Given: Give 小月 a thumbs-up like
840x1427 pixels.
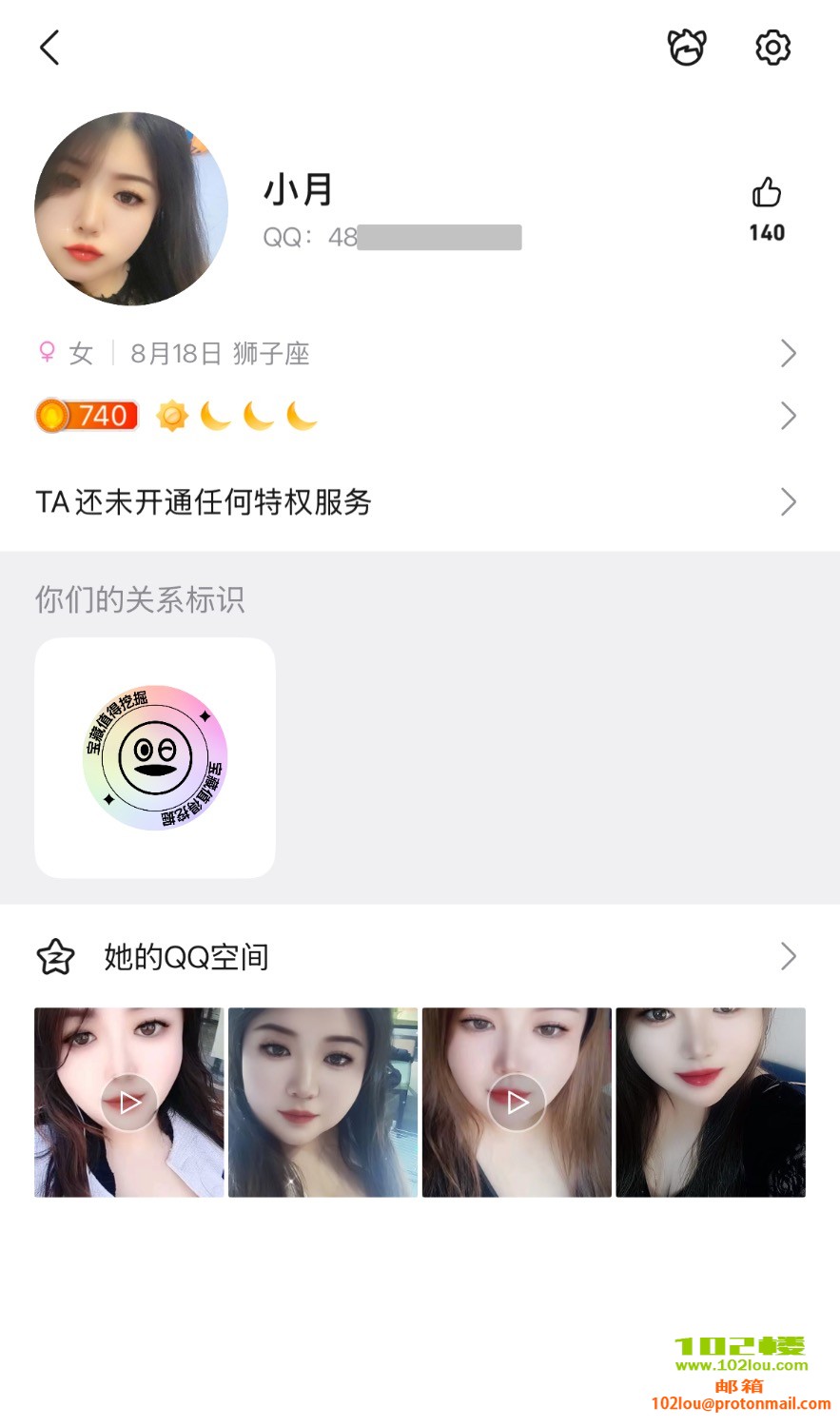Looking at the screenshot, I should pos(766,194).
